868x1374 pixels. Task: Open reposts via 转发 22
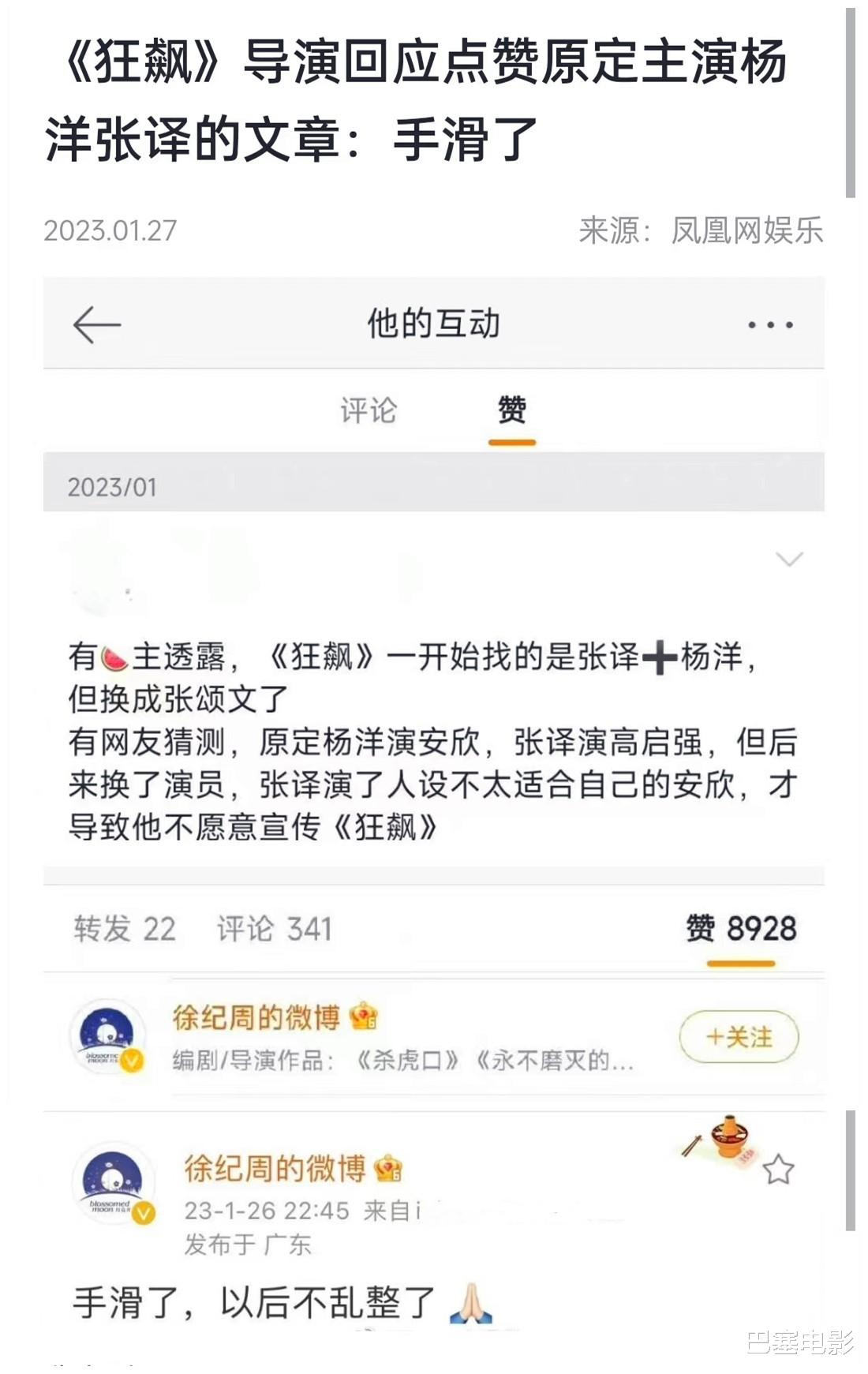[x=123, y=930]
